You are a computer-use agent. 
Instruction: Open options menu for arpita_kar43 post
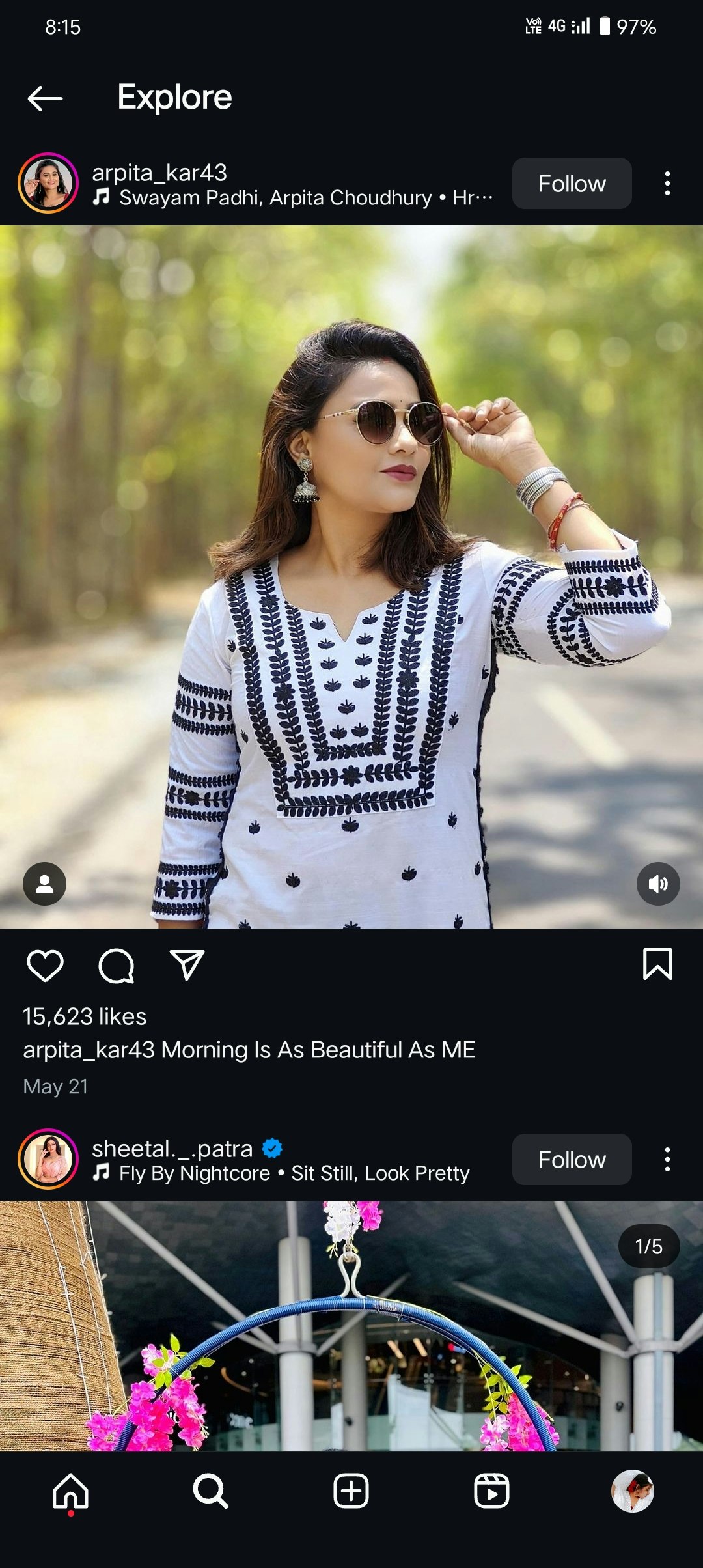(667, 183)
